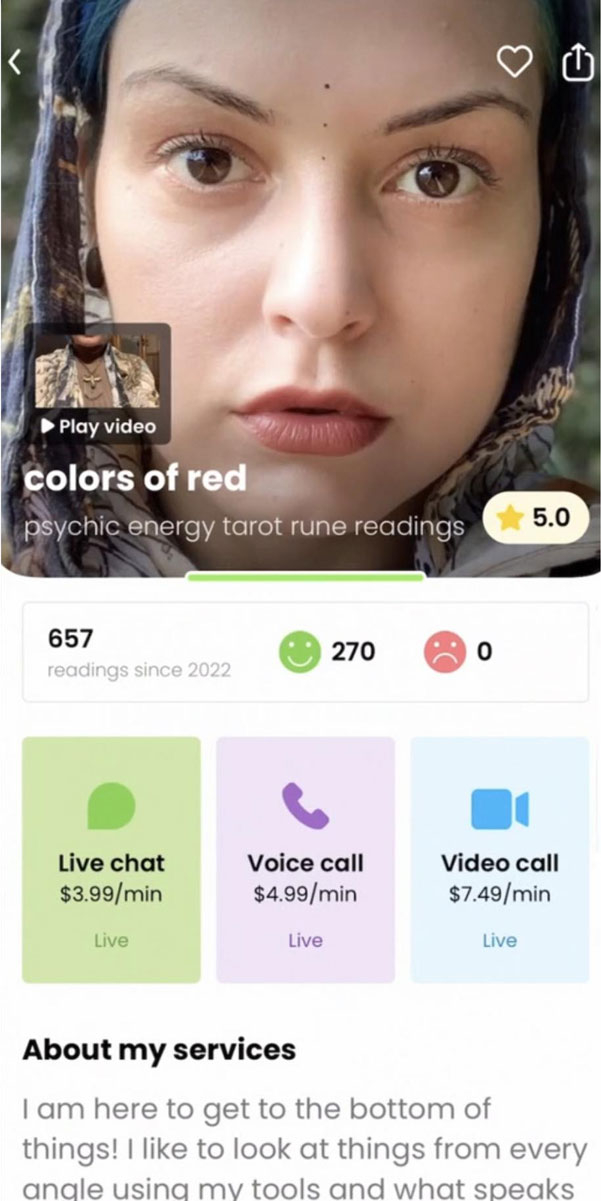601x1201 pixels.
Task: Add this advisor to favorites
Action: (514, 63)
